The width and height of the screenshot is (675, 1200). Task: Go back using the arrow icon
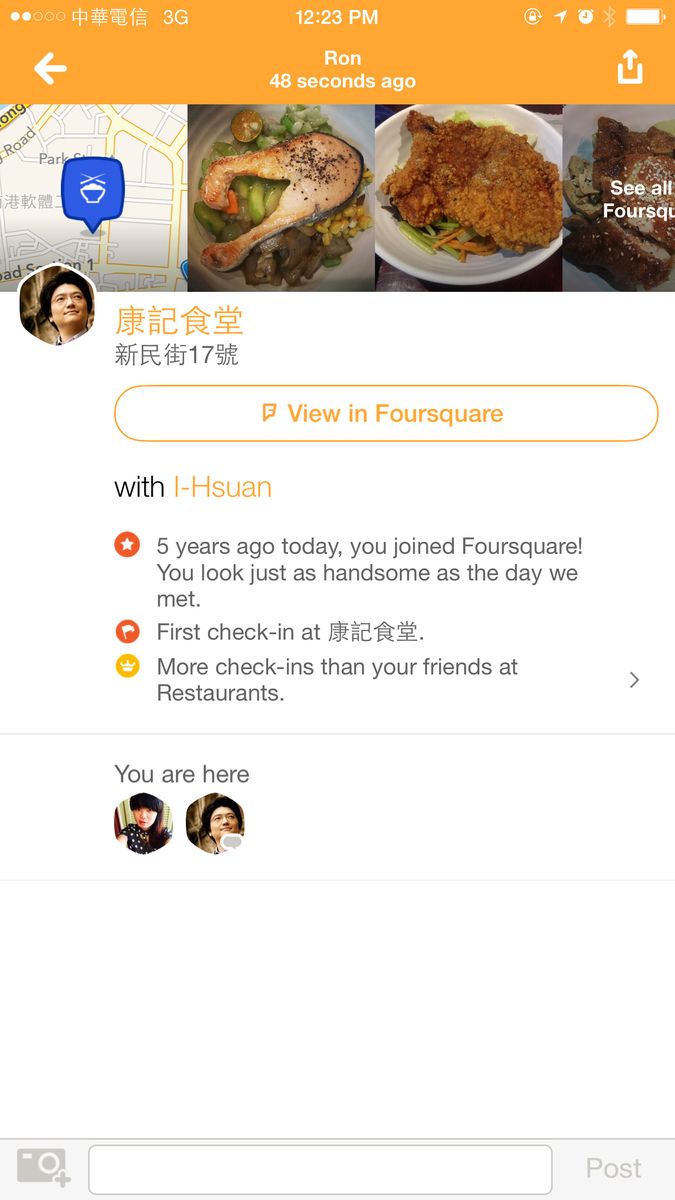click(x=50, y=68)
